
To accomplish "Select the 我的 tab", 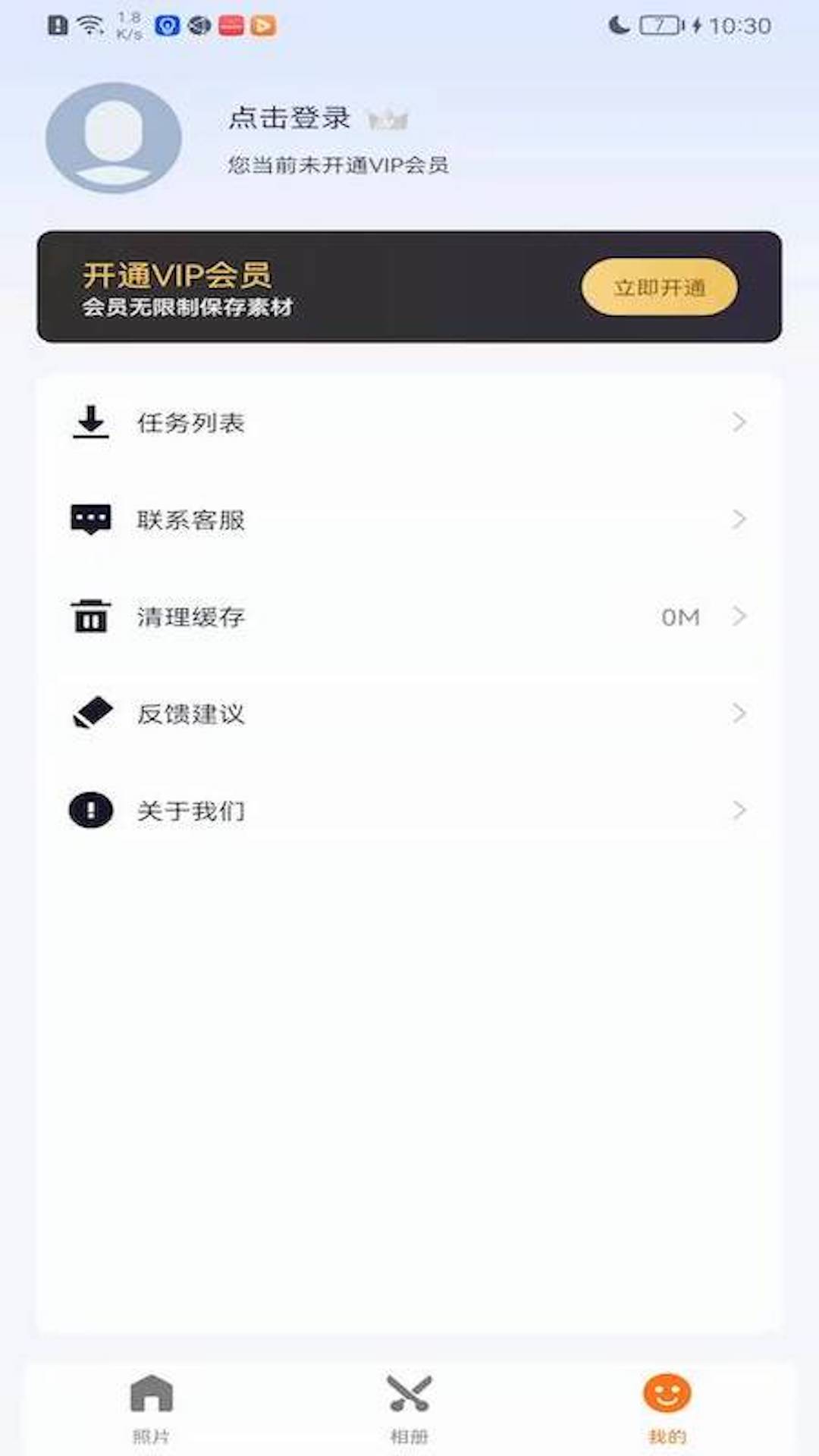I will (667, 1408).
